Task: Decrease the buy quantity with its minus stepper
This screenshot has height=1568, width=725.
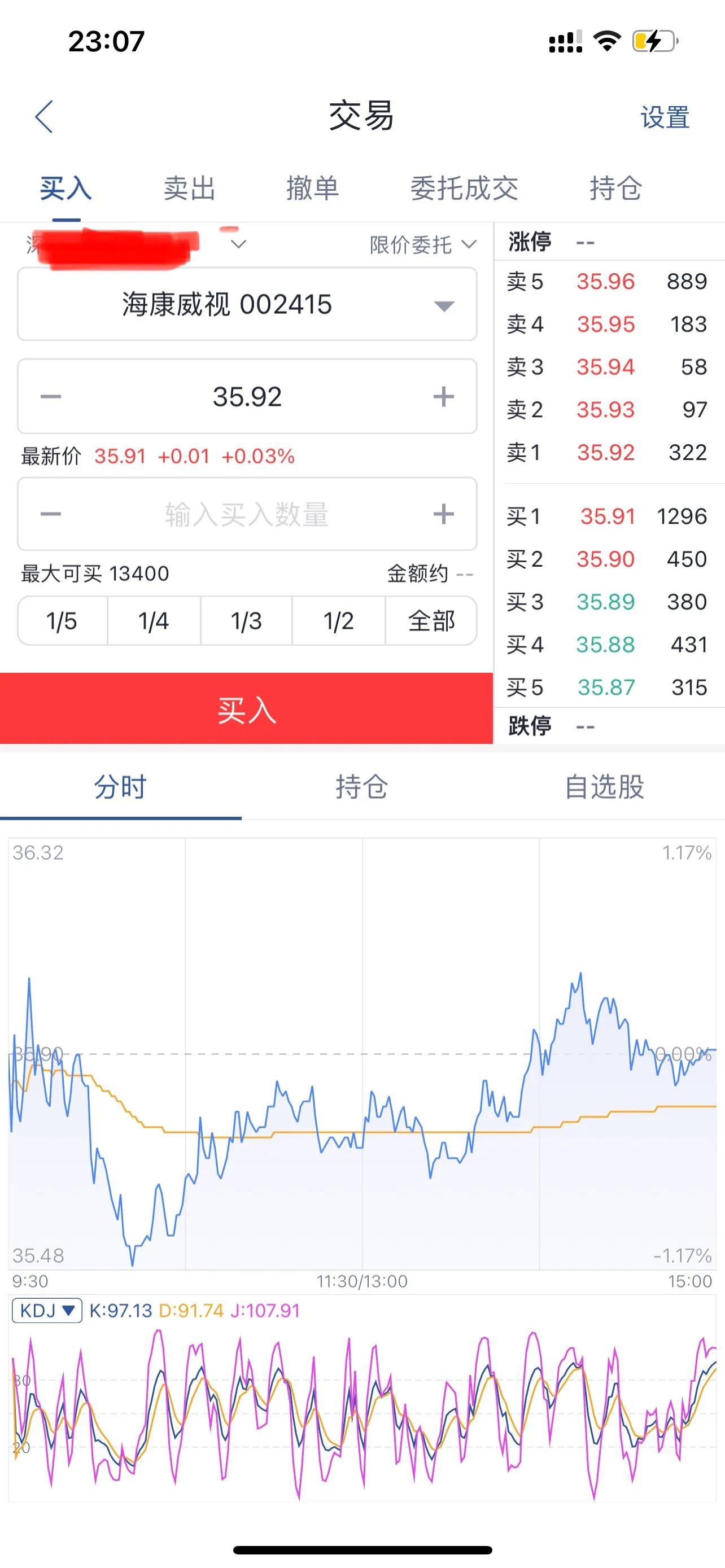Action: pyautogui.click(x=50, y=514)
